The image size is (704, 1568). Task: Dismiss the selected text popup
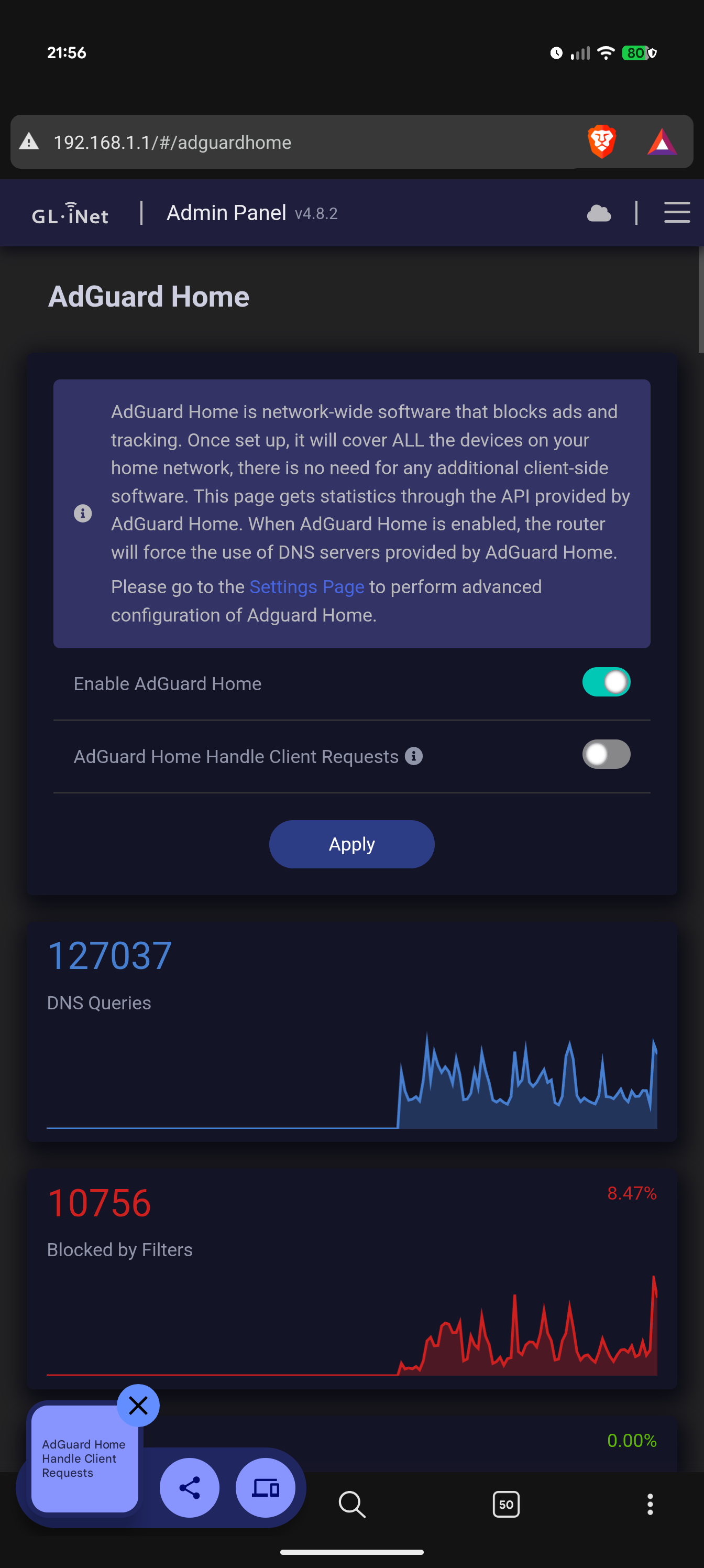point(138,1406)
